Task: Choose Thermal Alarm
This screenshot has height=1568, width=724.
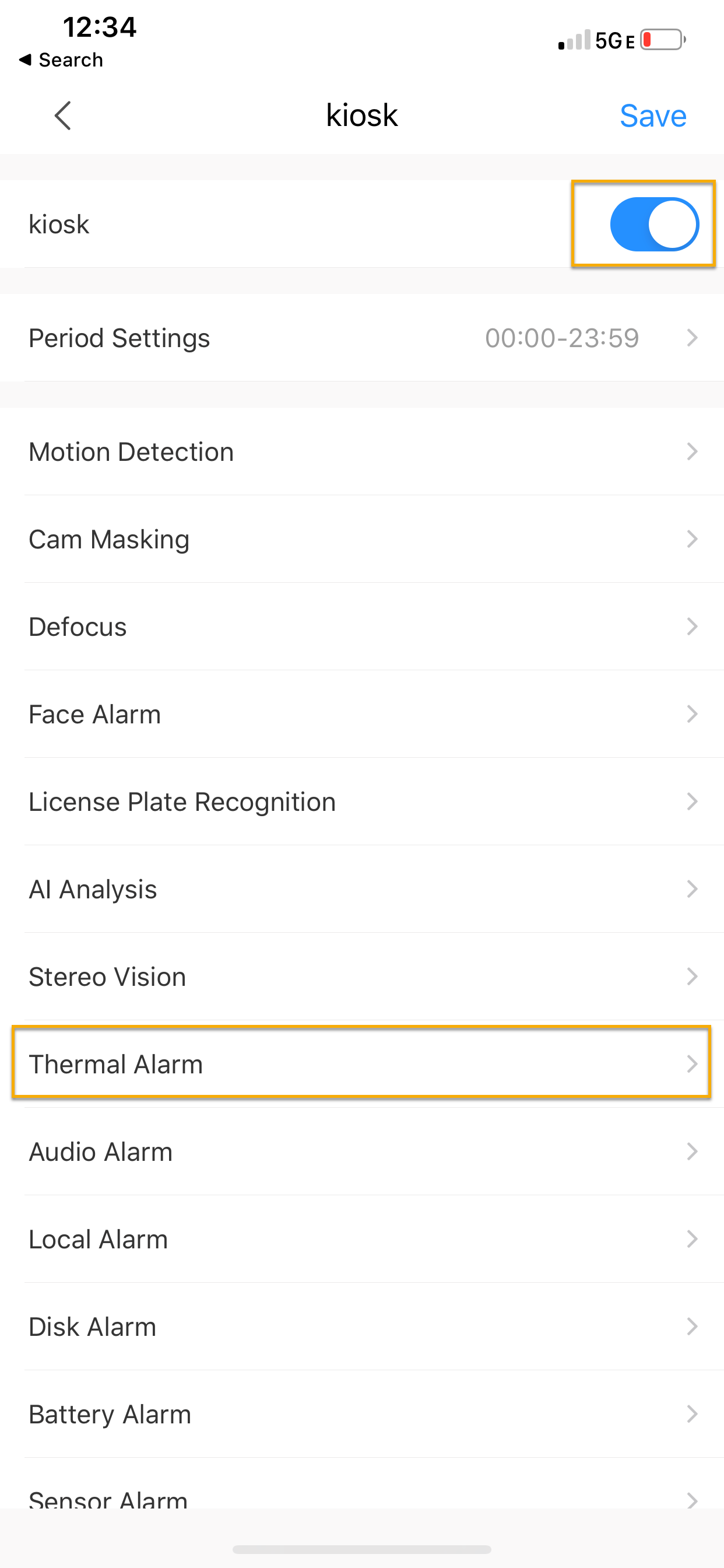Action: (362, 1064)
